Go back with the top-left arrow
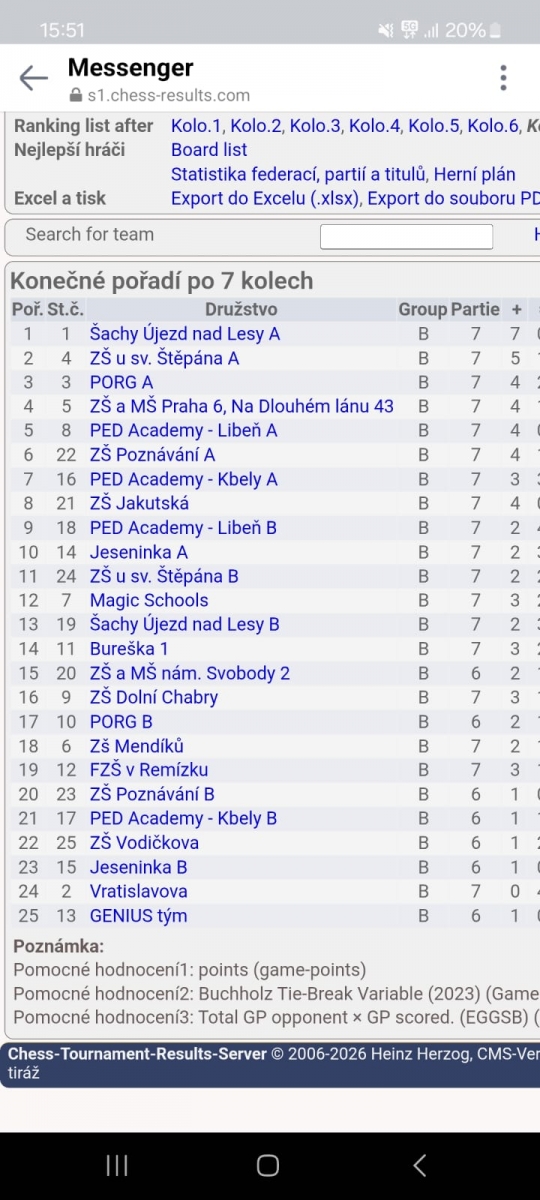Viewport: 540px width, 1200px height. (x=33, y=78)
